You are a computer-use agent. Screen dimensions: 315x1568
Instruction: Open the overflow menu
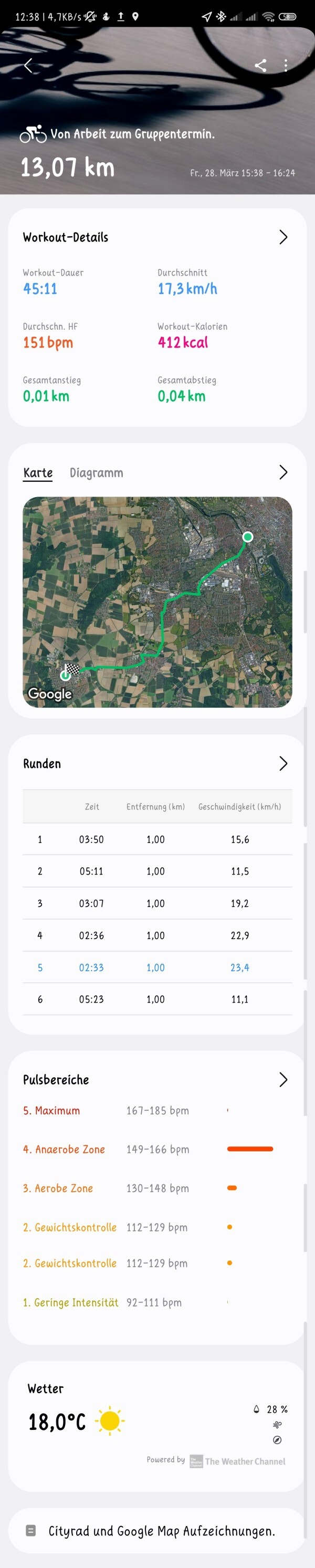tap(286, 66)
